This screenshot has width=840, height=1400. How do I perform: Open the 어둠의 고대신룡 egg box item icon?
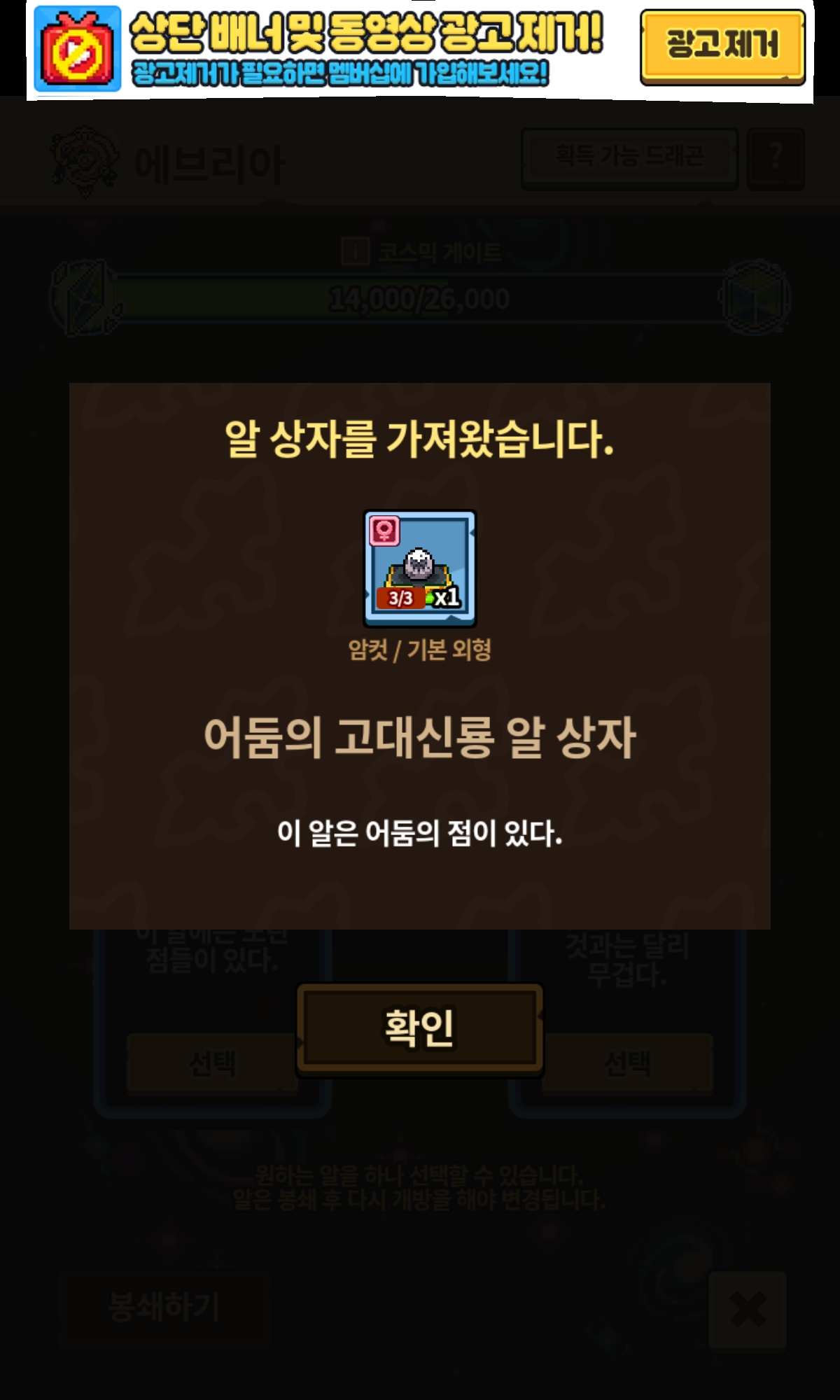(420, 568)
